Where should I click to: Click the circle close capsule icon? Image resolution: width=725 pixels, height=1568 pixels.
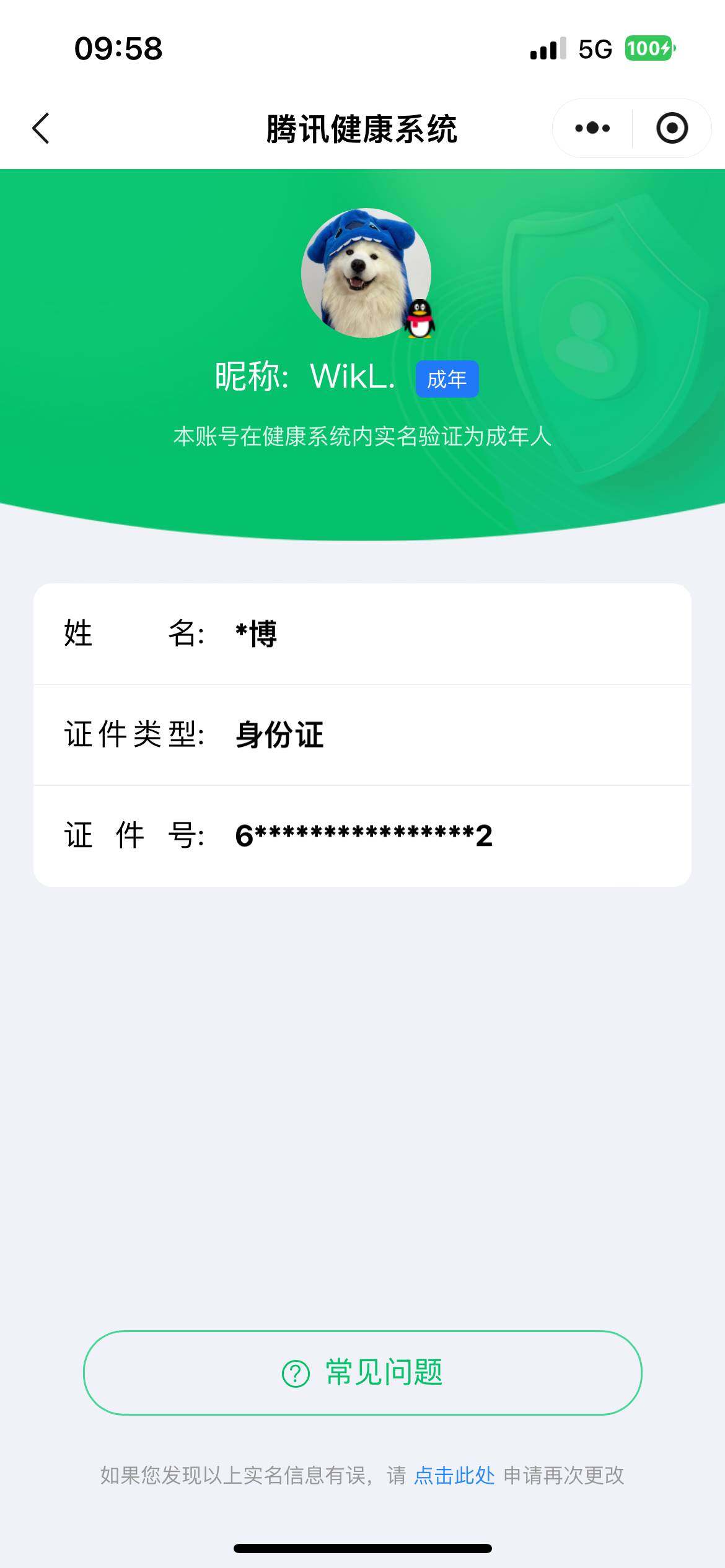point(672,128)
